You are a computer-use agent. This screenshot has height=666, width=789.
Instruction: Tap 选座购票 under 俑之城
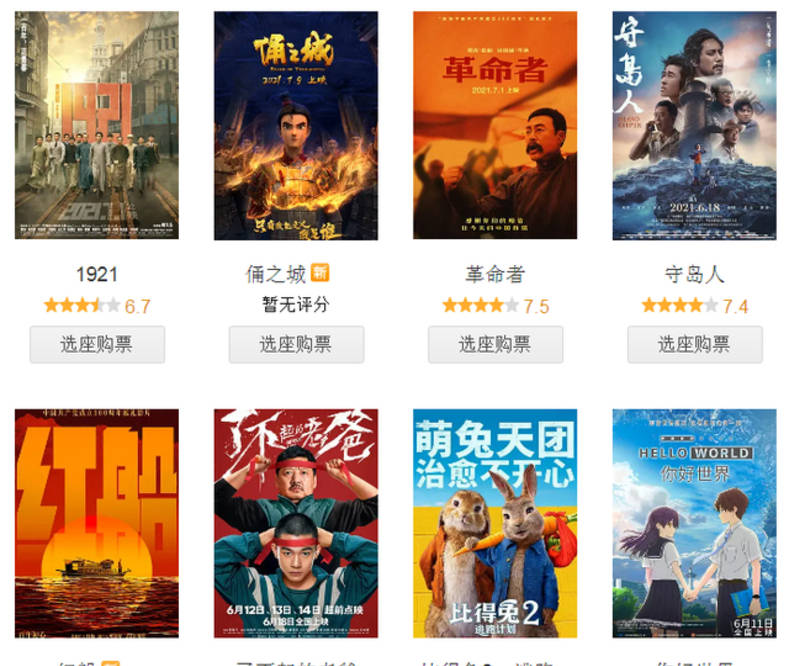[296, 345]
